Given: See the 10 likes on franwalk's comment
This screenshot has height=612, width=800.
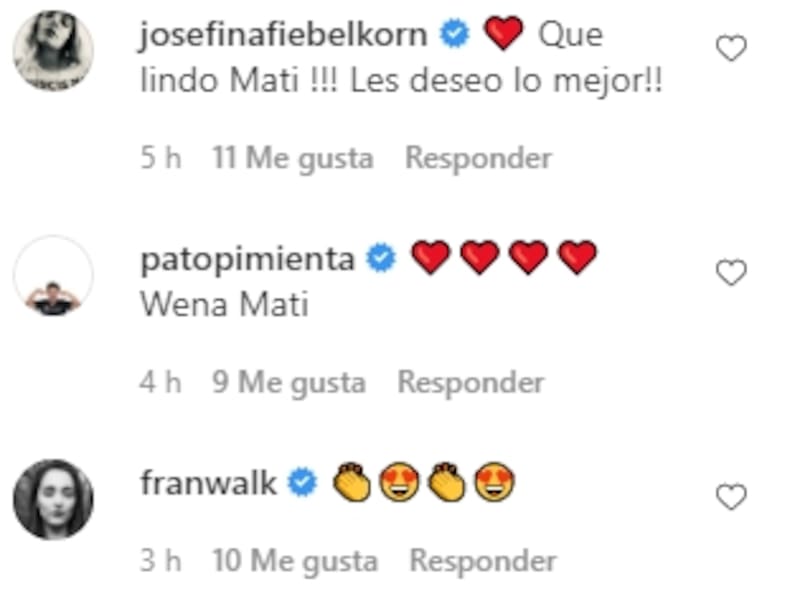Looking at the screenshot, I should [x=296, y=561].
